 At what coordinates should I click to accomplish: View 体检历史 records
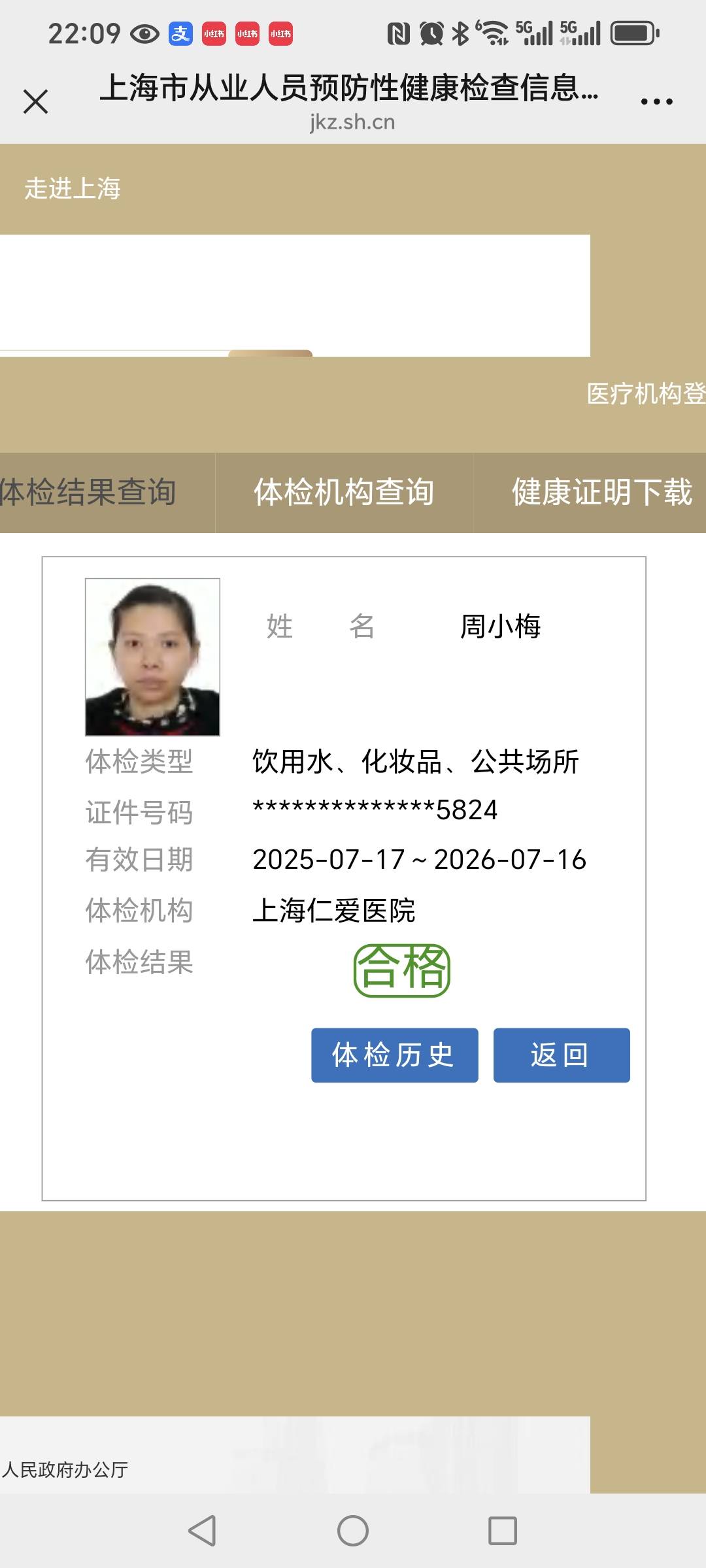point(394,1055)
